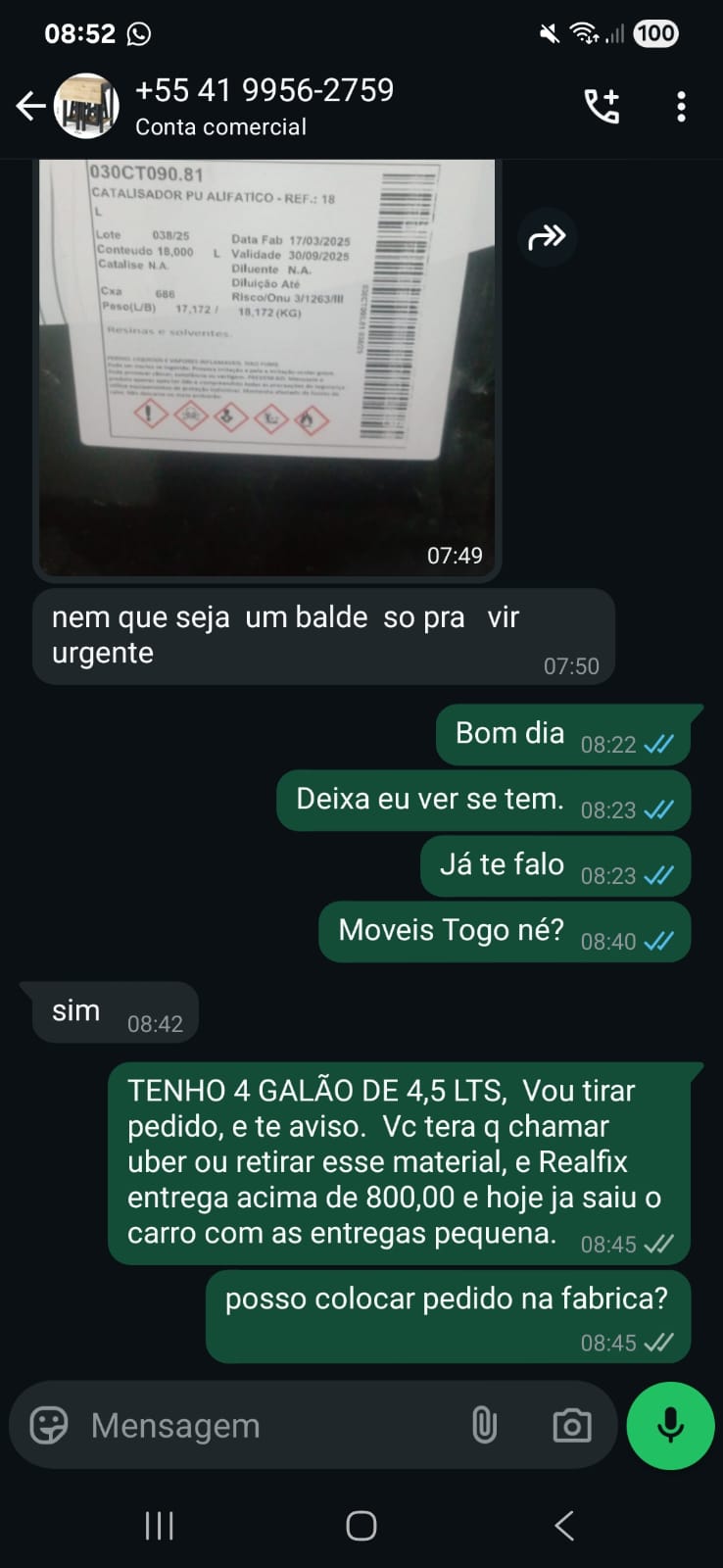Focus the Mensagem text field

click(265, 1425)
